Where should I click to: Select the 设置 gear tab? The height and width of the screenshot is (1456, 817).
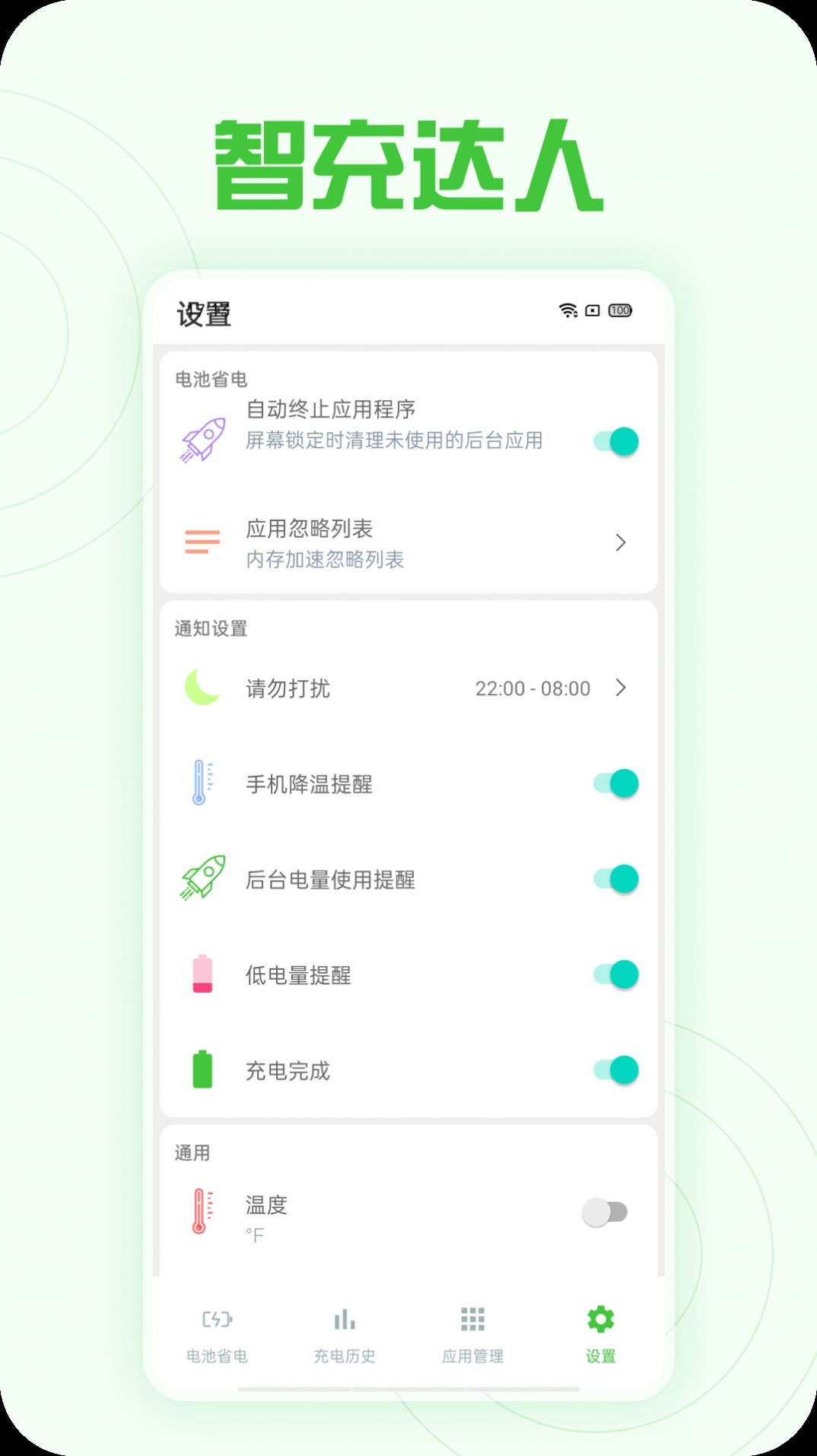point(600,1335)
